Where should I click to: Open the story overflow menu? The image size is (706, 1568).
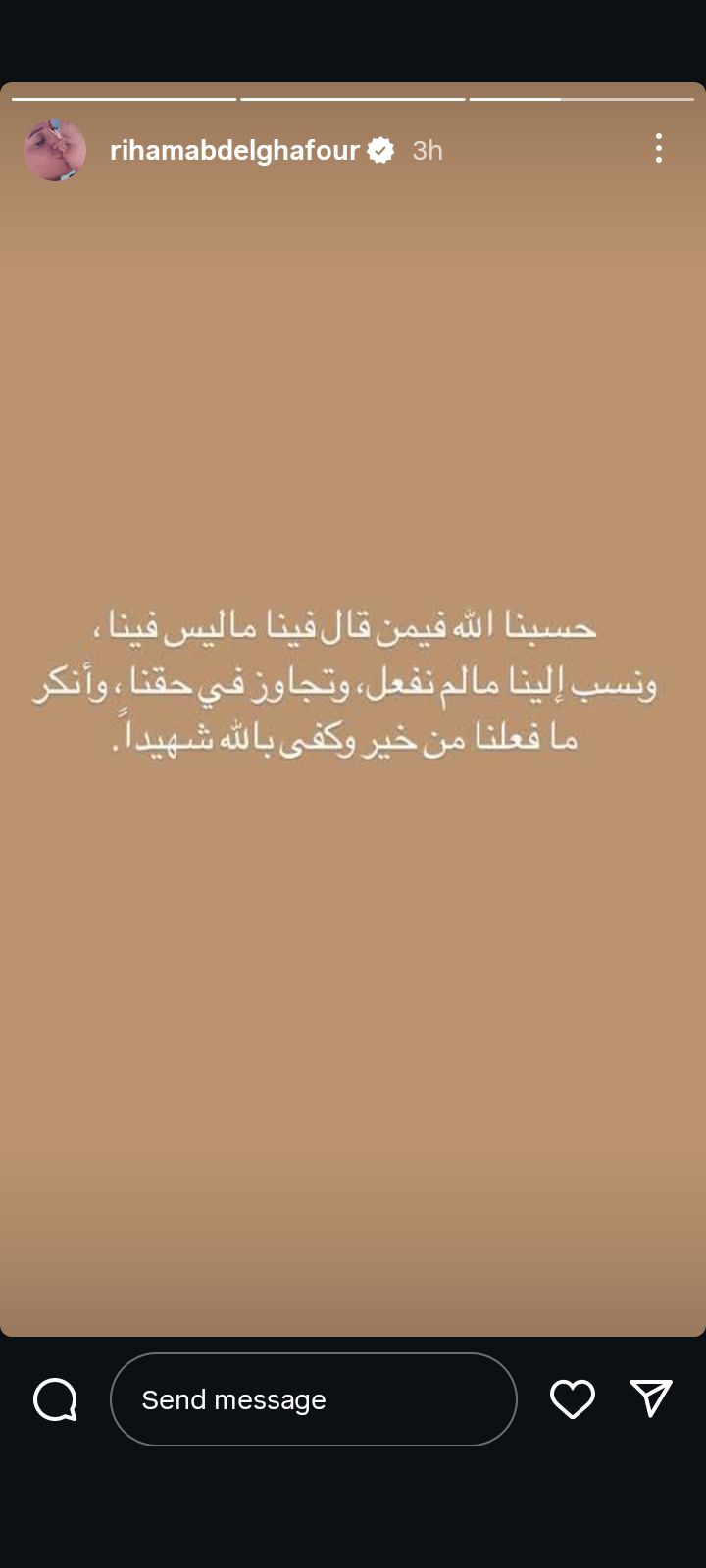[x=658, y=149]
